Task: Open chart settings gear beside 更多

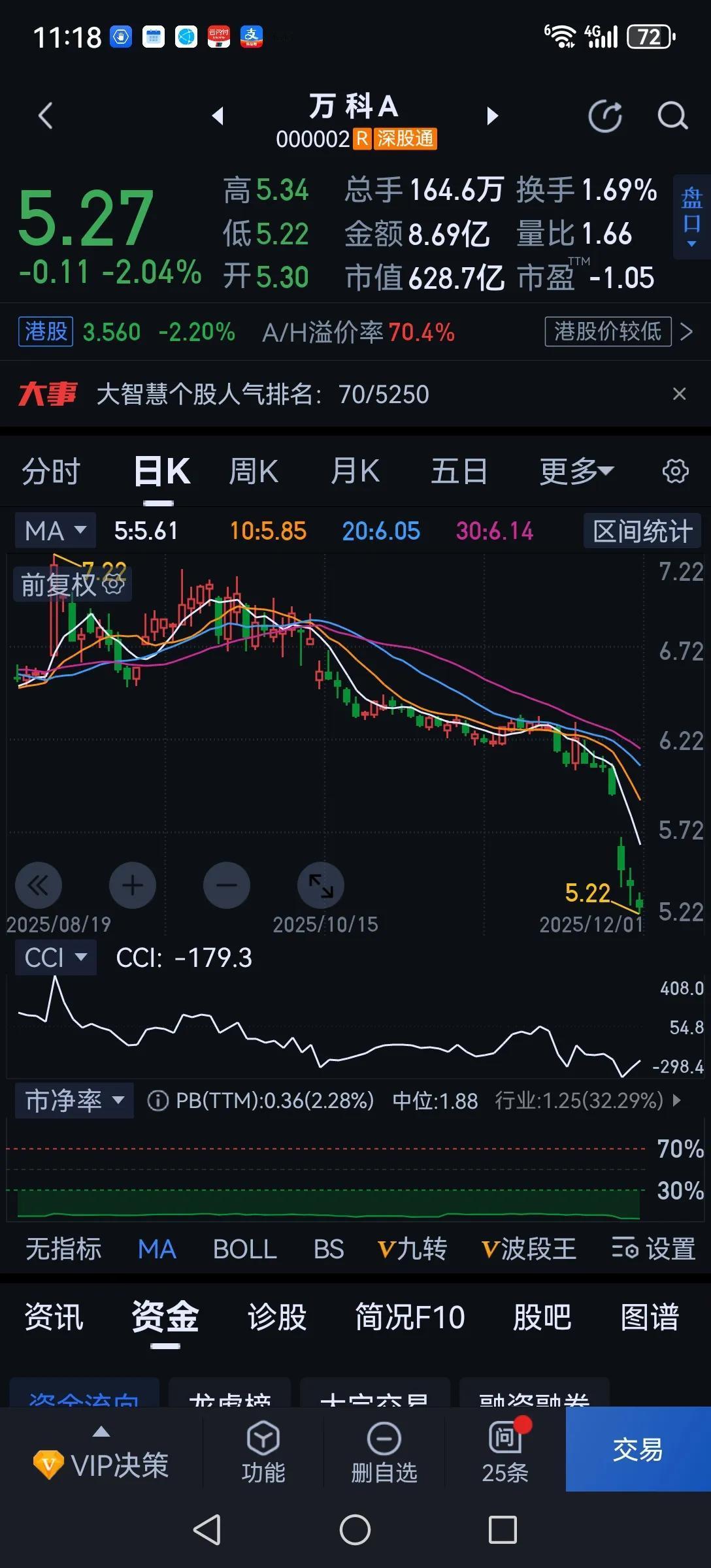Action: [675, 471]
